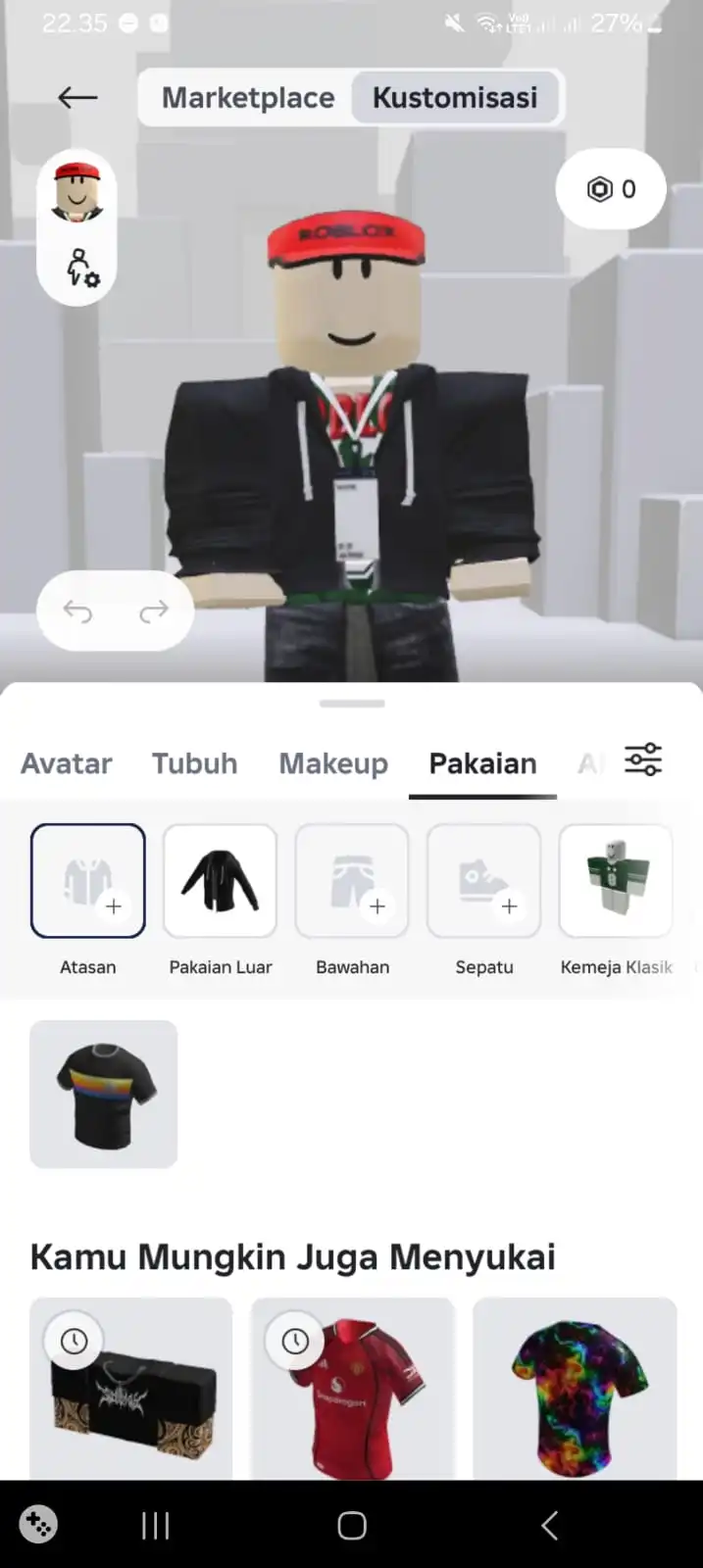Select the Sepatu category

(x=484, y=881)
